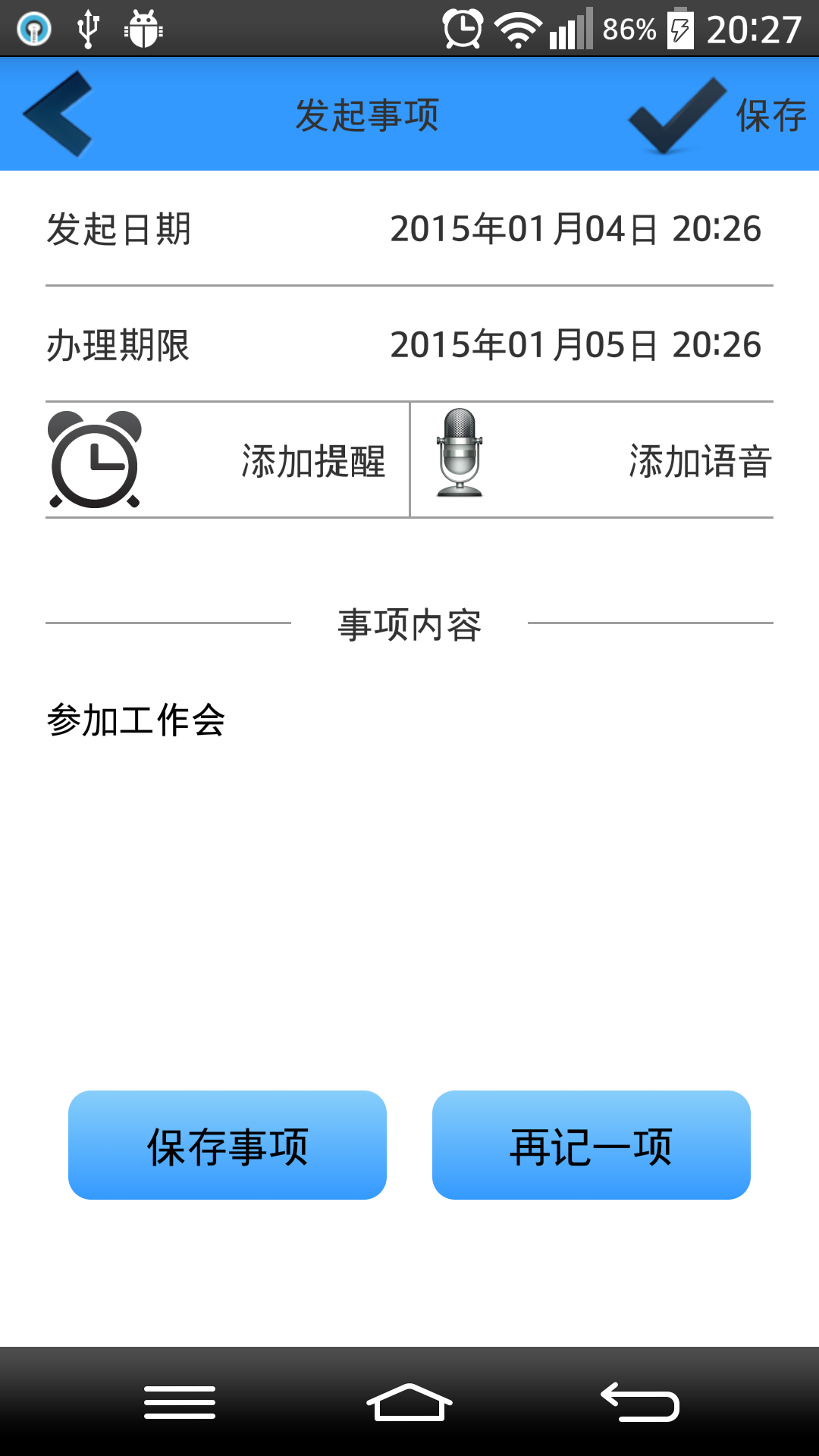819x1456 pixels.
Task: Edit the 事项内容 text field
Action: coord(409,834)
